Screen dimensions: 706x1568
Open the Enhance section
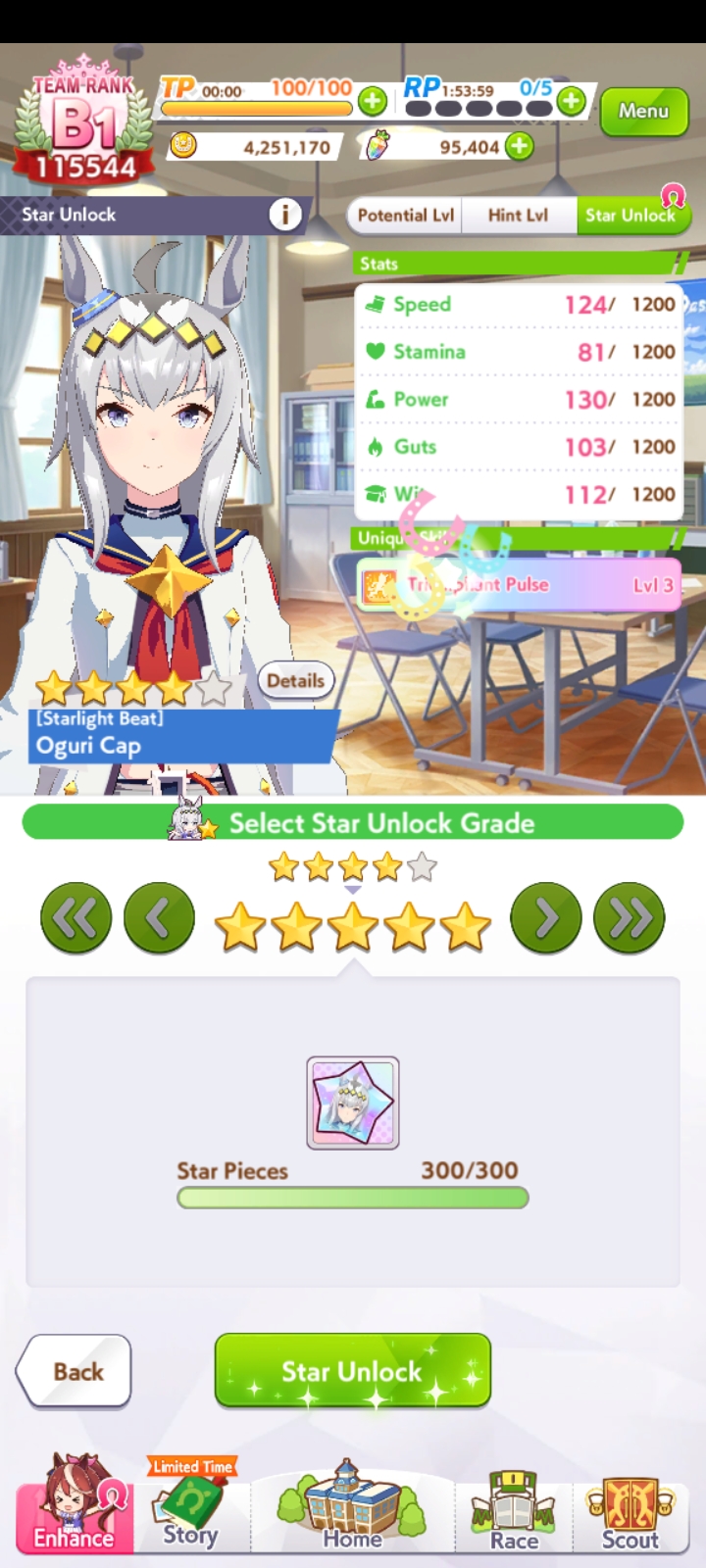coord(75,1507)
